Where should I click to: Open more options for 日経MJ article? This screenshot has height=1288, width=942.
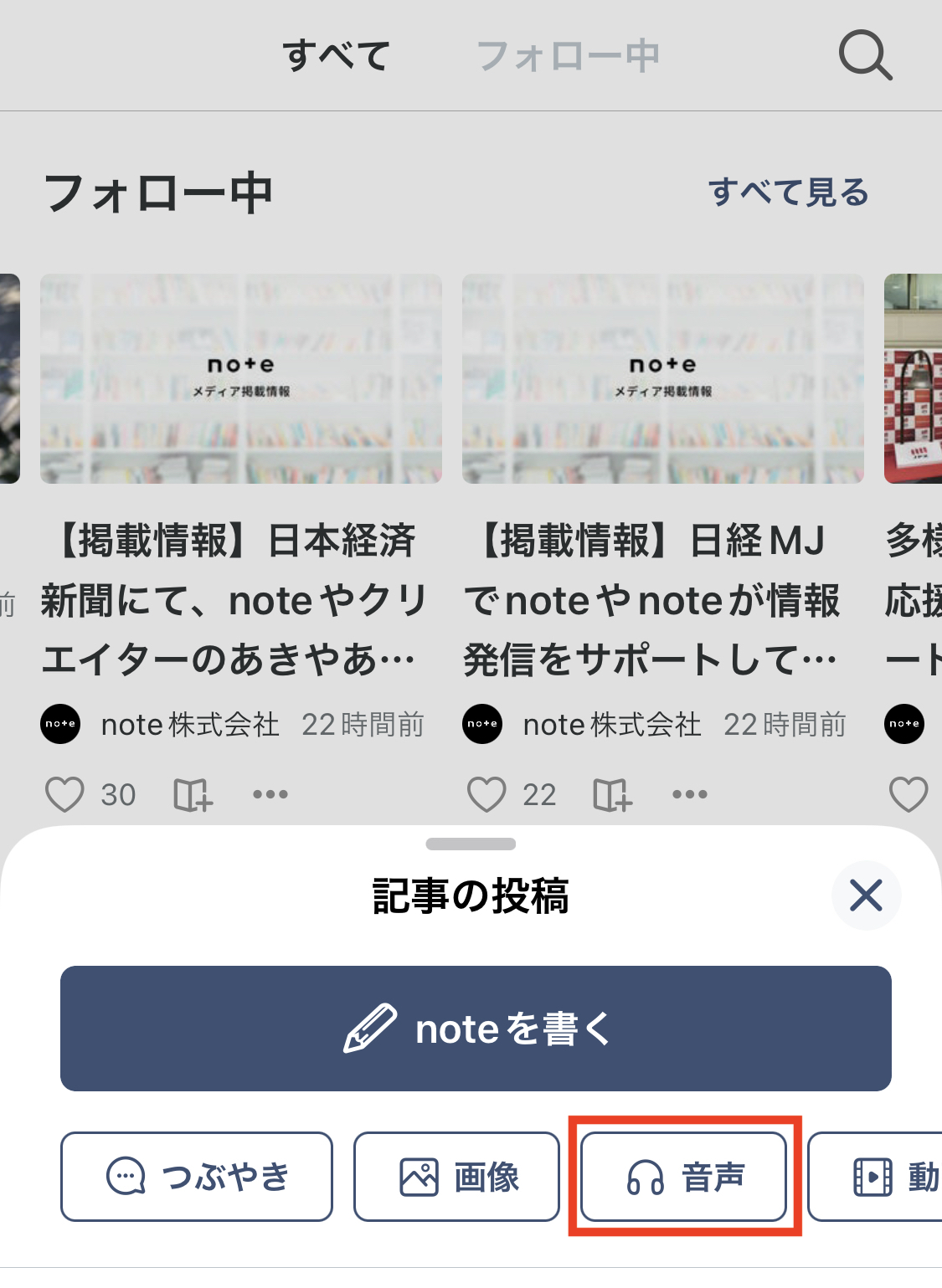click(x=690, y=794)
